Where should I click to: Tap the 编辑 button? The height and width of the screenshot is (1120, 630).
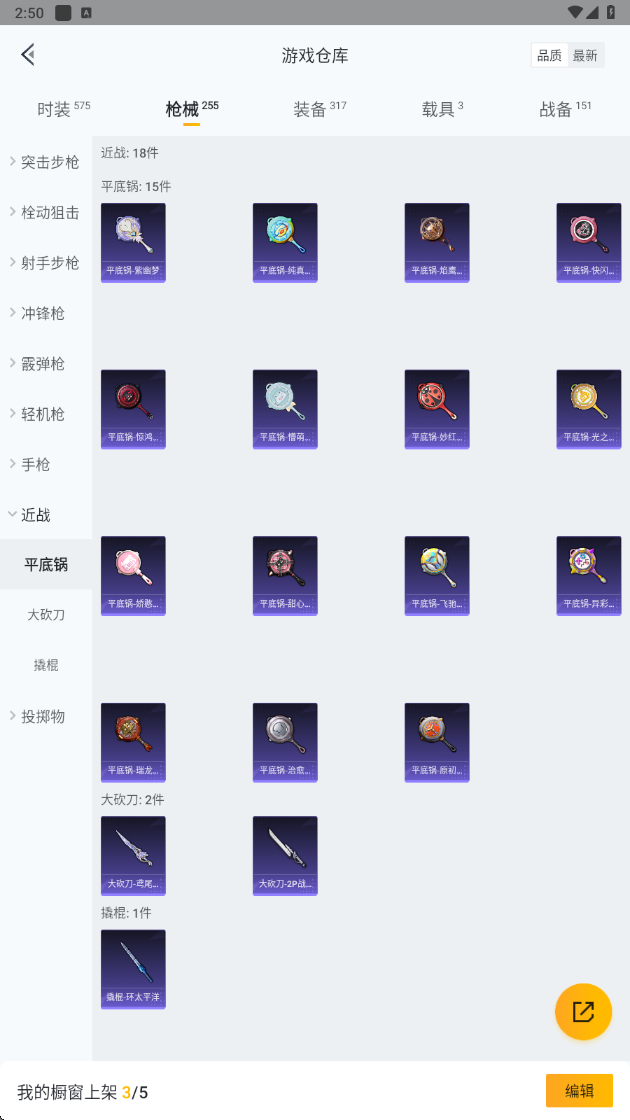pos(579,1091)
